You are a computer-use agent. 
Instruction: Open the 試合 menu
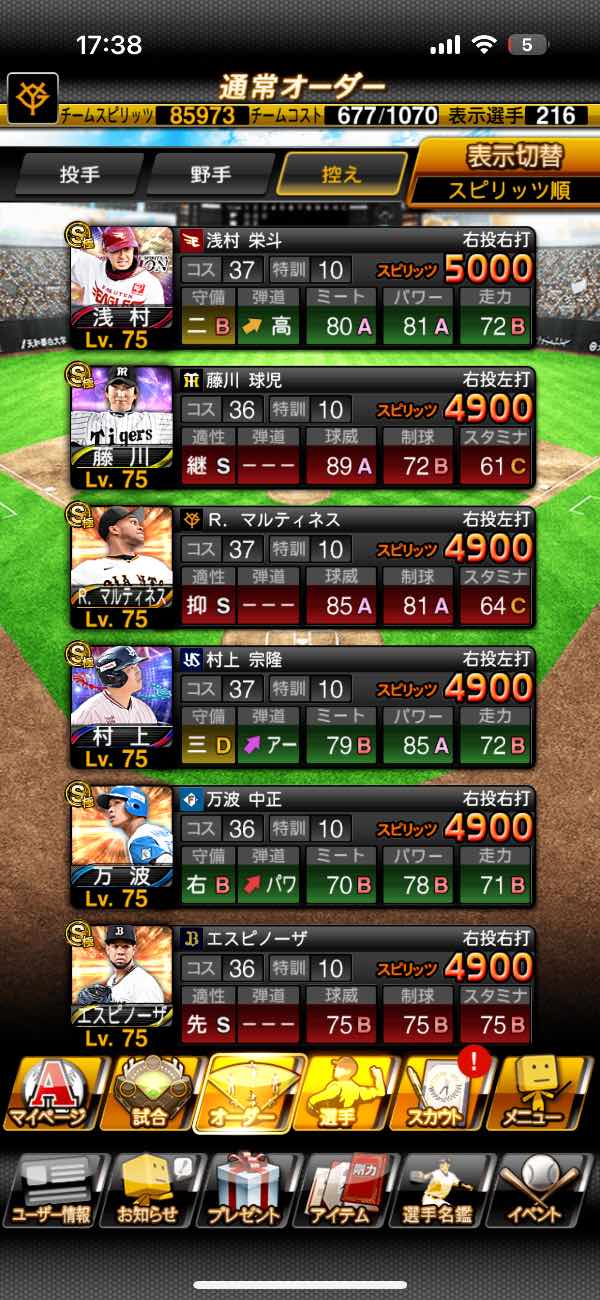150,1094
